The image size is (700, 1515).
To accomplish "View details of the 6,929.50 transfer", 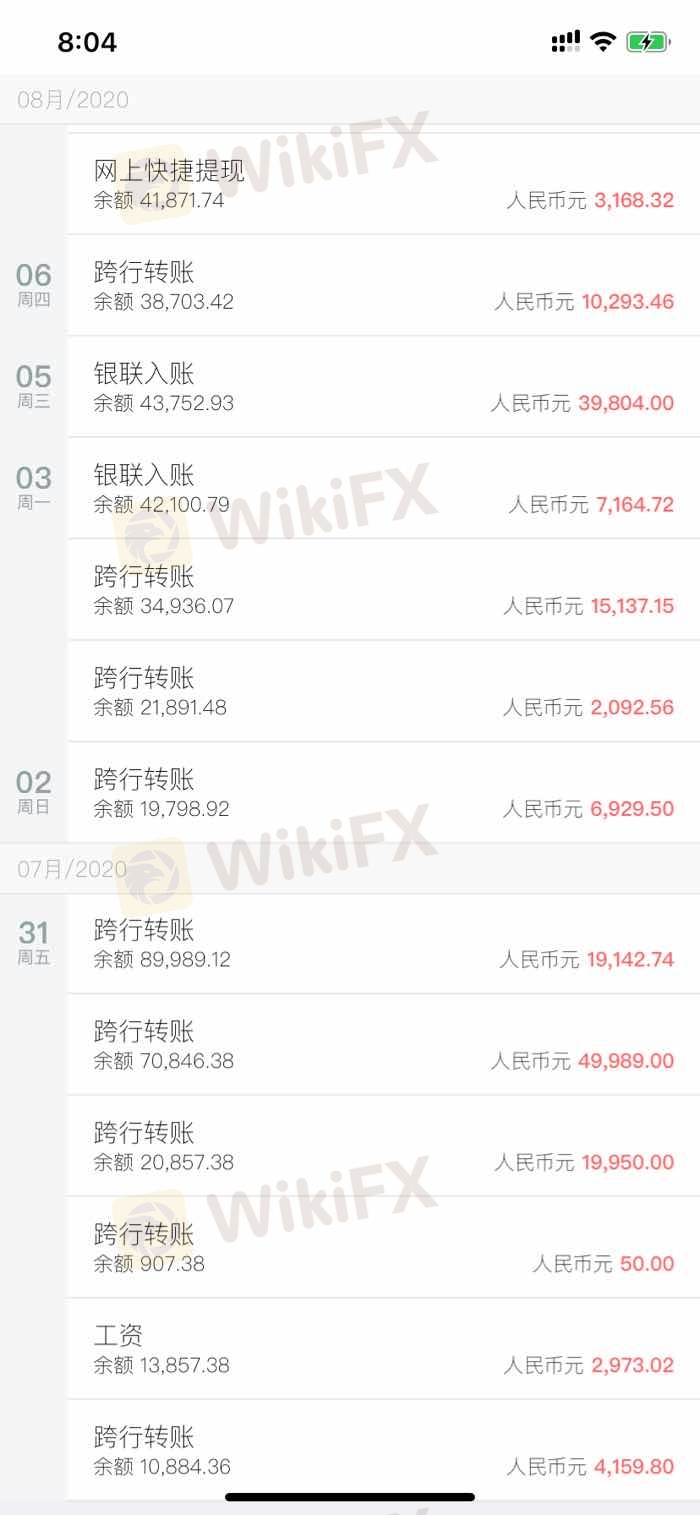I will [384, 793].
